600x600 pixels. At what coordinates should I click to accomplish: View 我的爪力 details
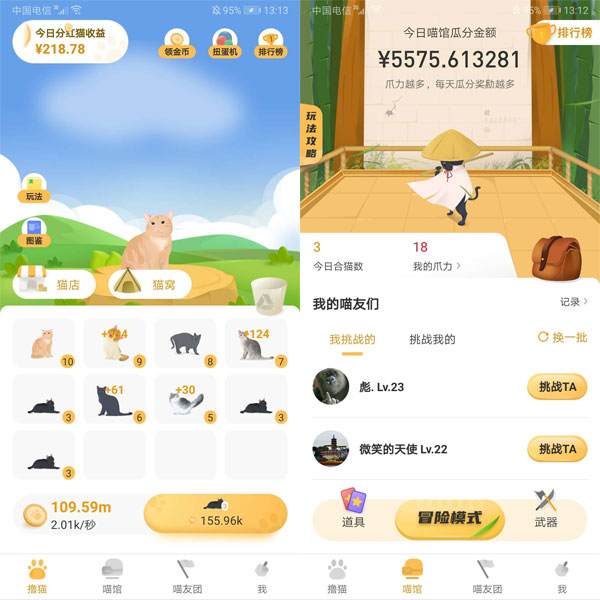pyautogui.click(x=437, y=267)
